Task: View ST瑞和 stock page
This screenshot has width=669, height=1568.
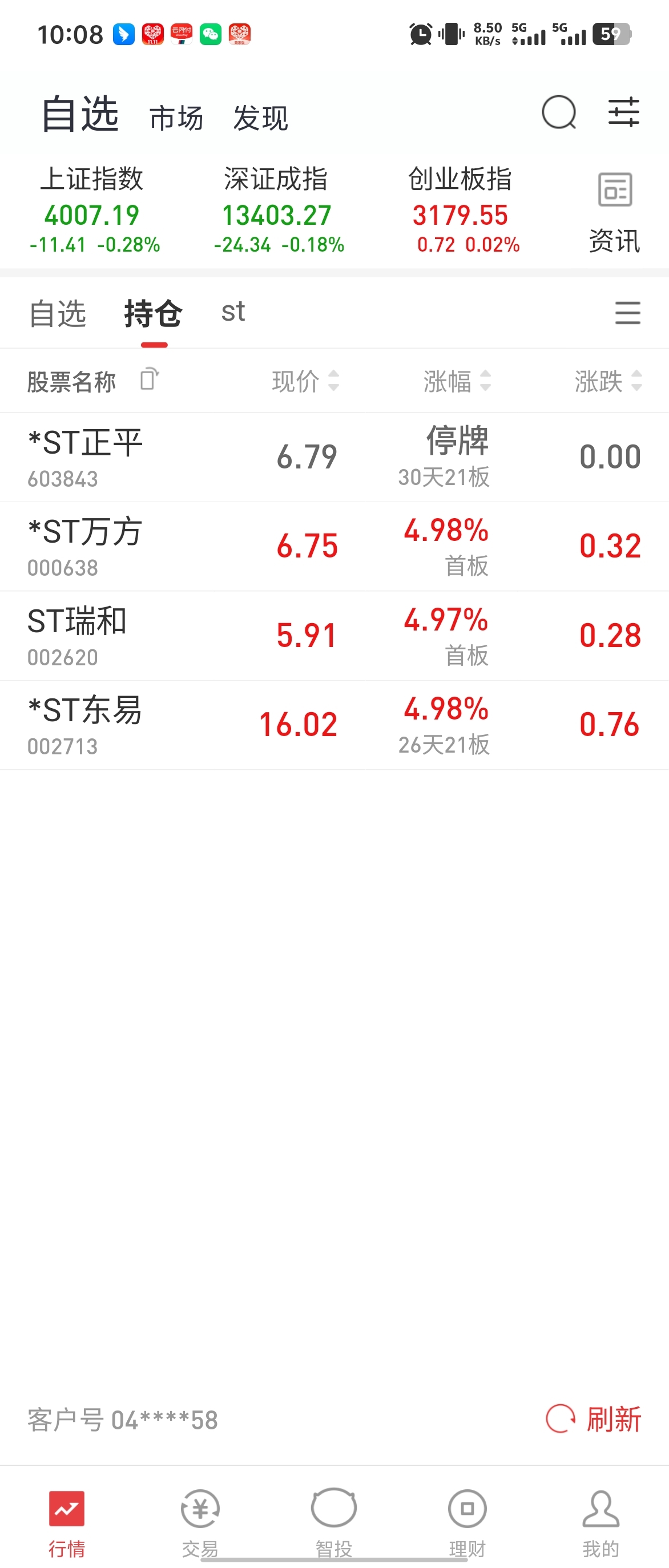Action: (77, 635)
